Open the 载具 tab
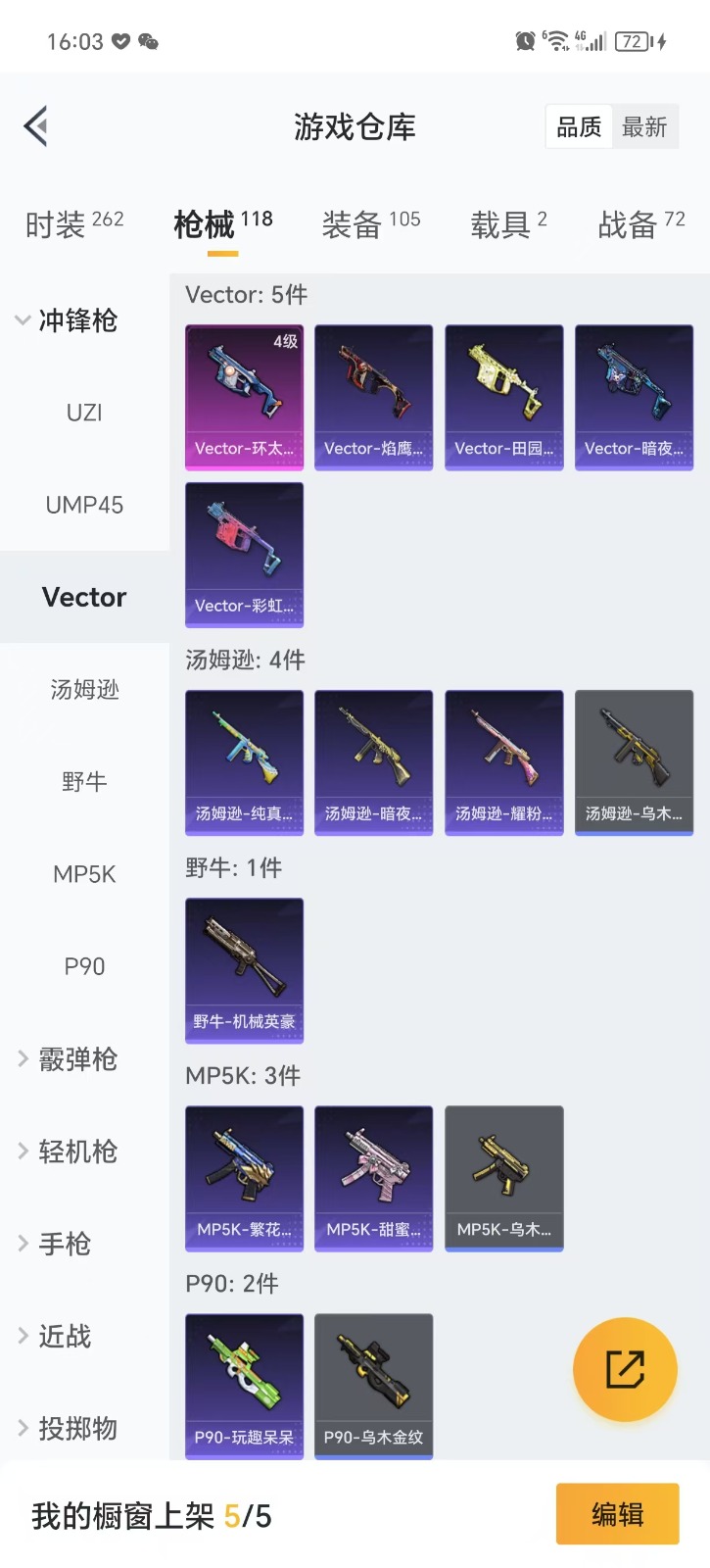 click(x=508, y=224)
